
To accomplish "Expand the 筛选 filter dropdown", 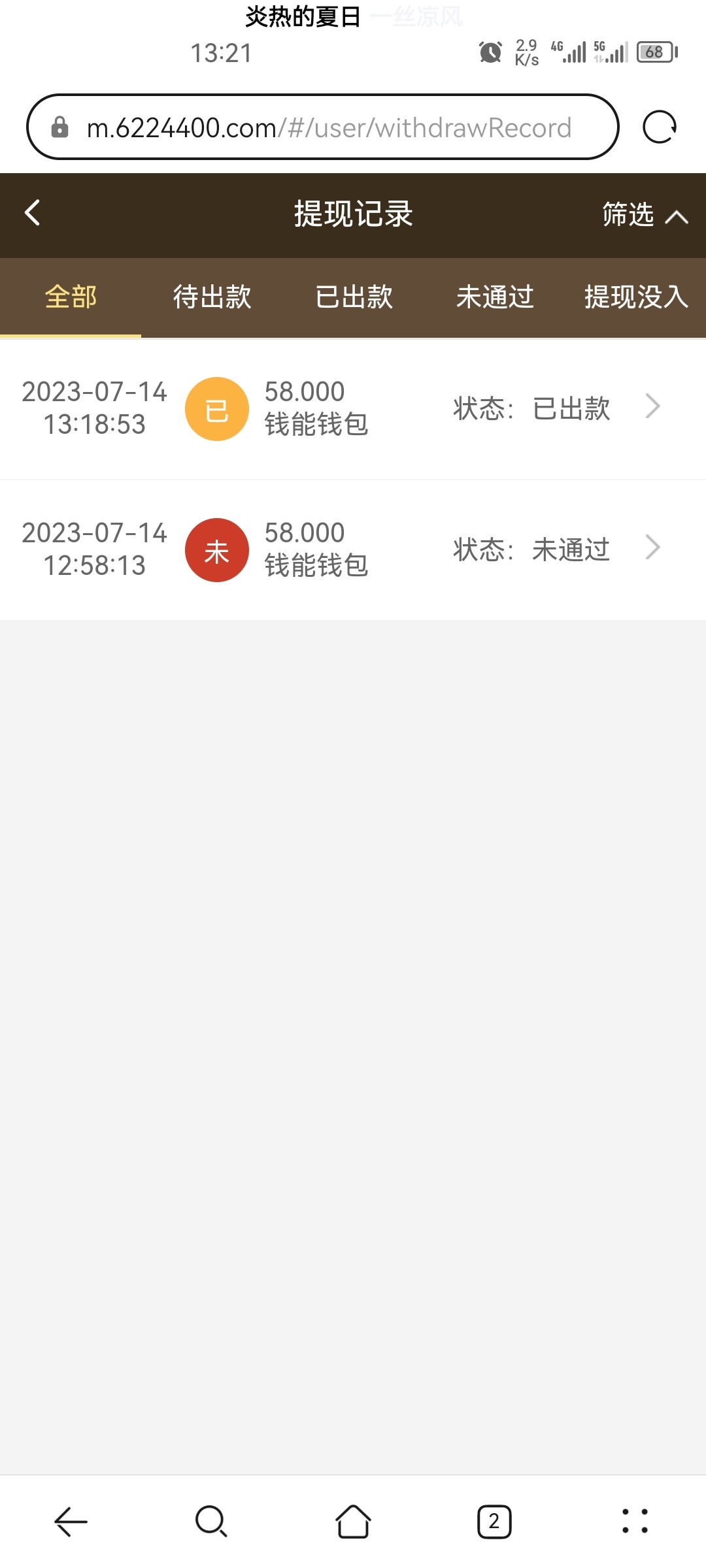I will (x=644, y=214).
